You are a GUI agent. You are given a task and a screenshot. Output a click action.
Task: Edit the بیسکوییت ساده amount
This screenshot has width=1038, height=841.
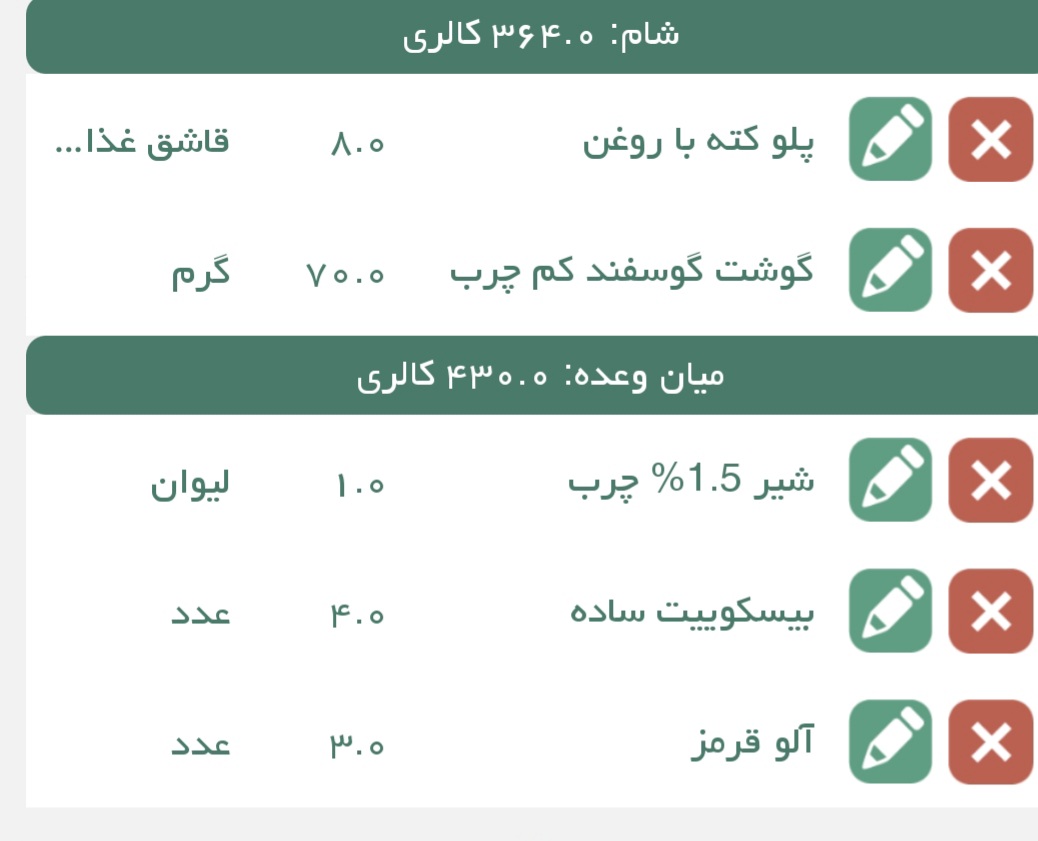pos(890,611)
